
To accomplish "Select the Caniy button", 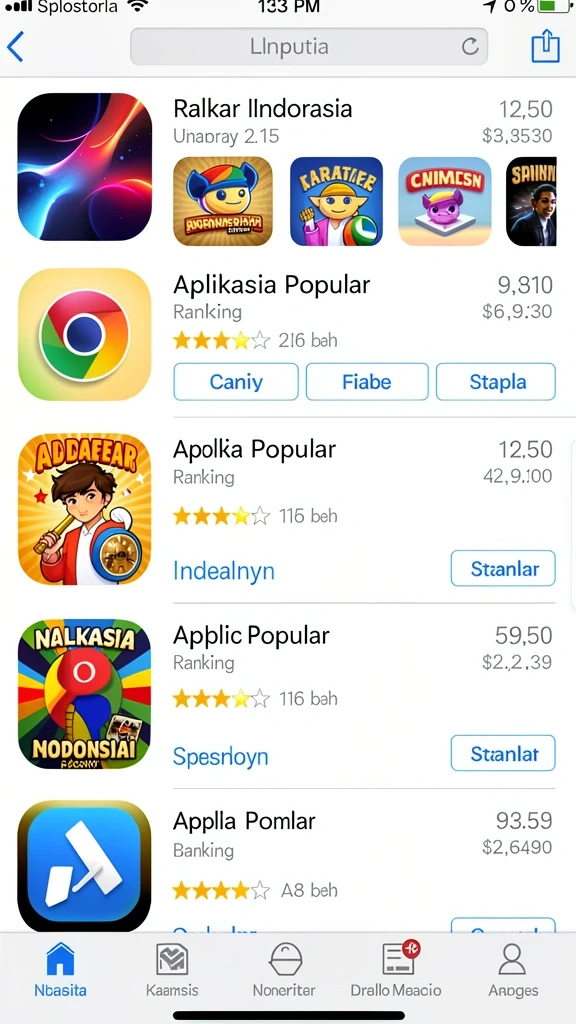I will coord(236,381).
